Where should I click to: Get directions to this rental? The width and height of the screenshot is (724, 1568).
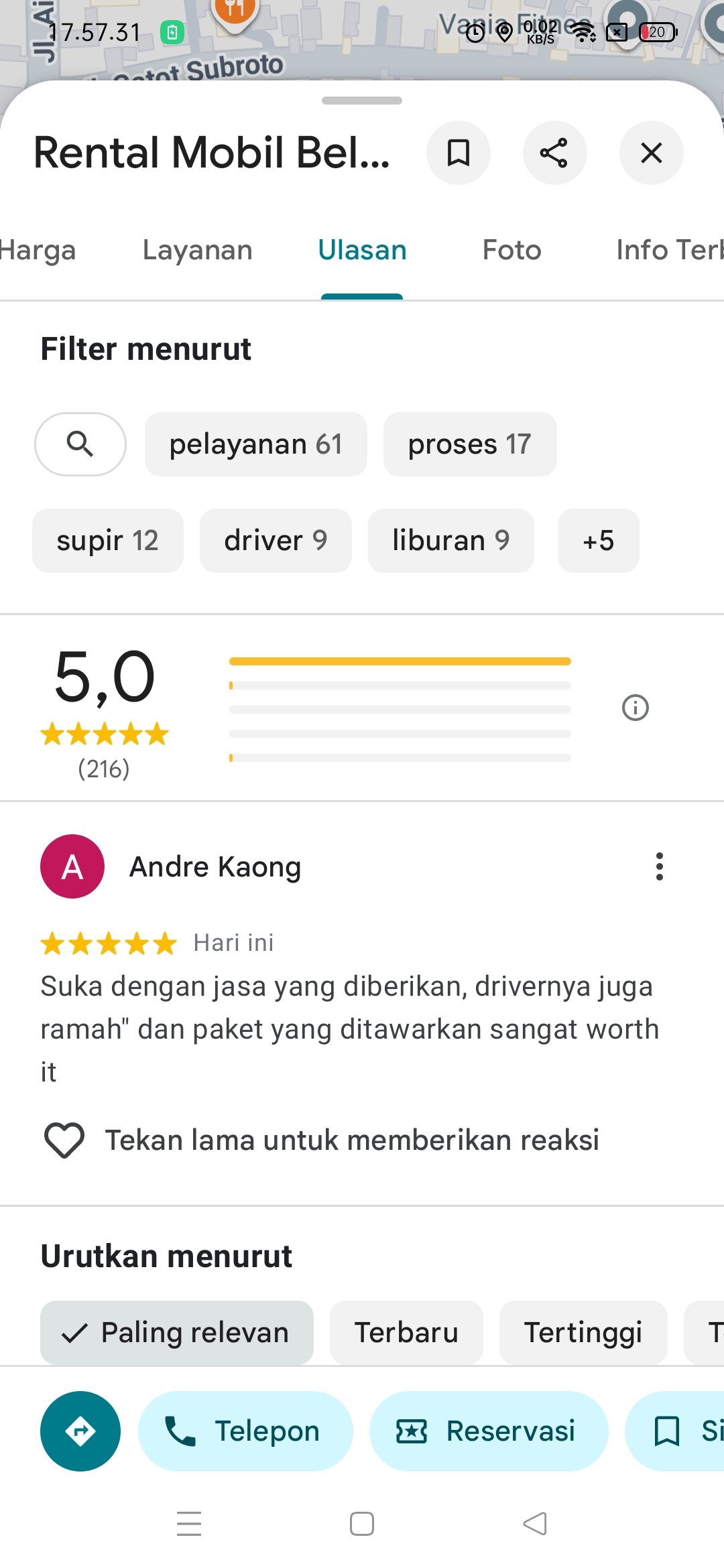pyautogui.click(x=80, y=1431)
